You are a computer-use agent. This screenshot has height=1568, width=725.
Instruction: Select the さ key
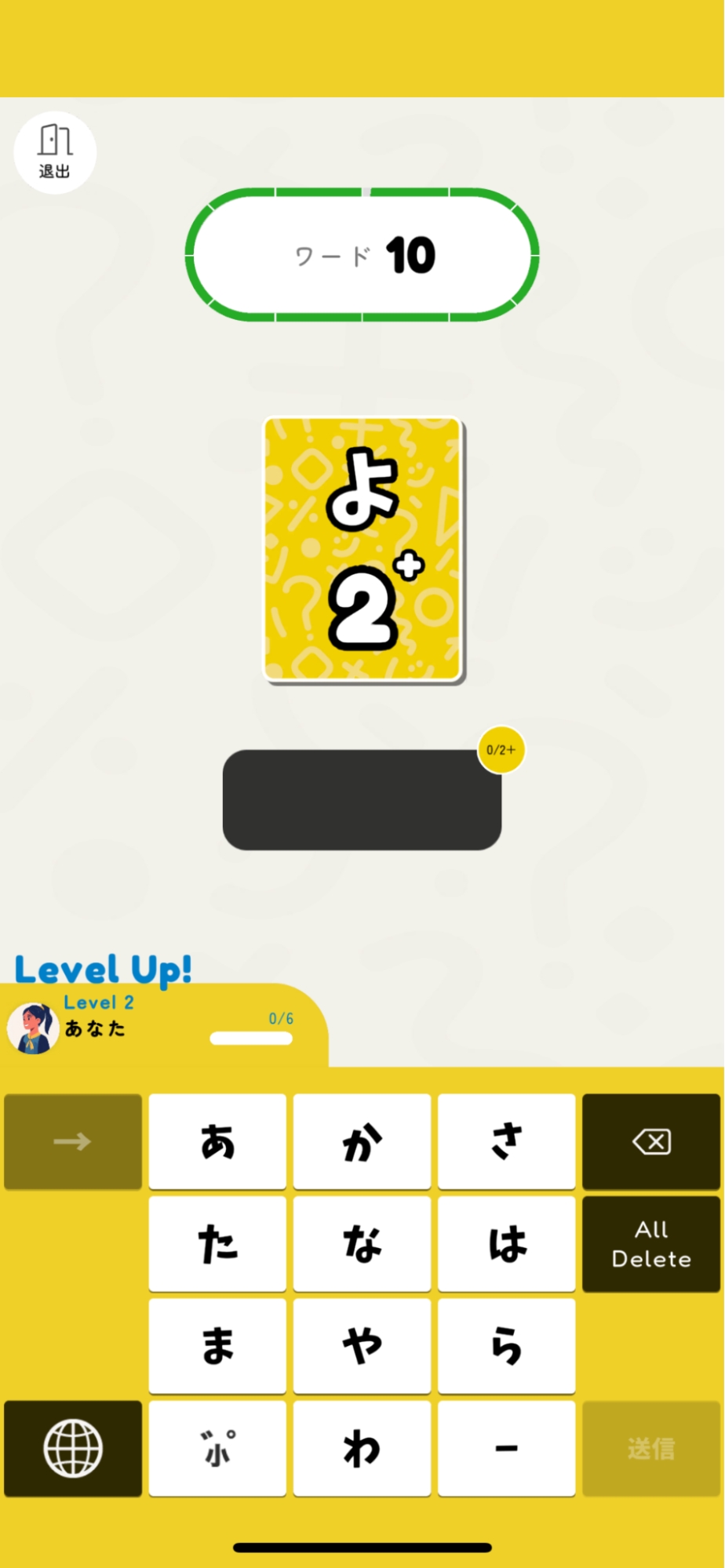pyautogui.click(x=506, y=1141)
